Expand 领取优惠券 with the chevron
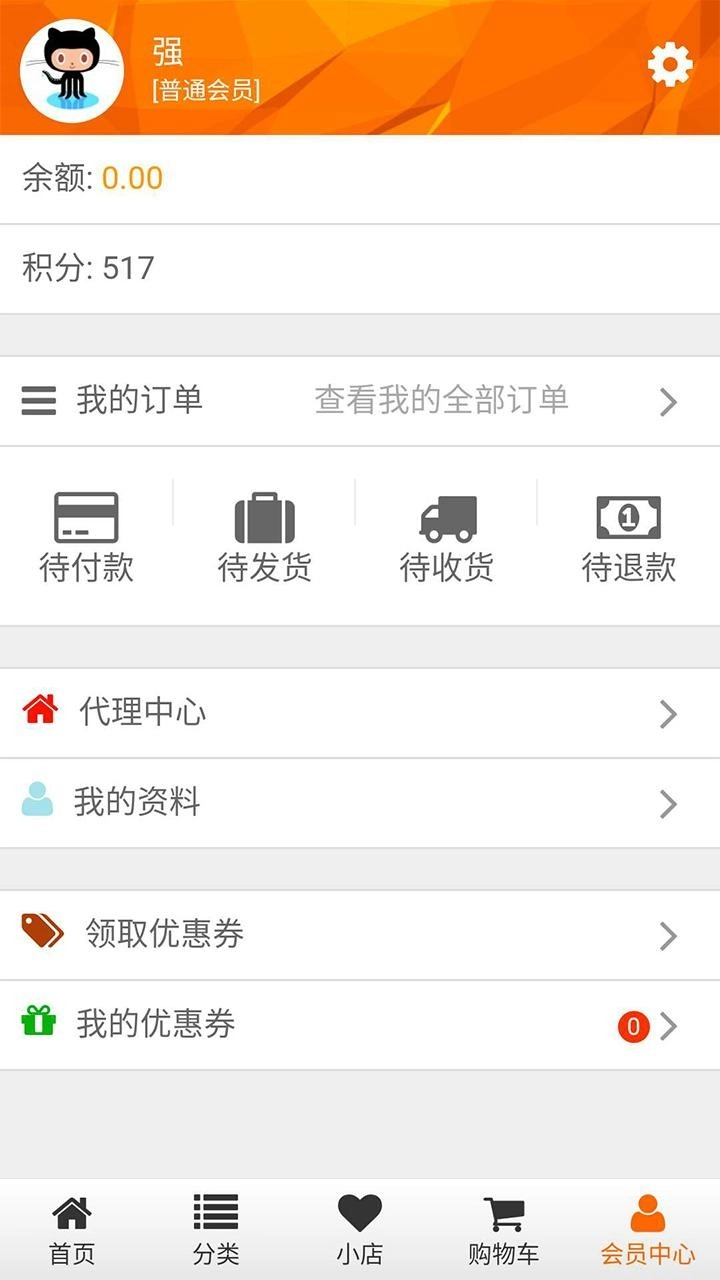This screenshot has height=1280, width=720. click(x=668, y=934)
